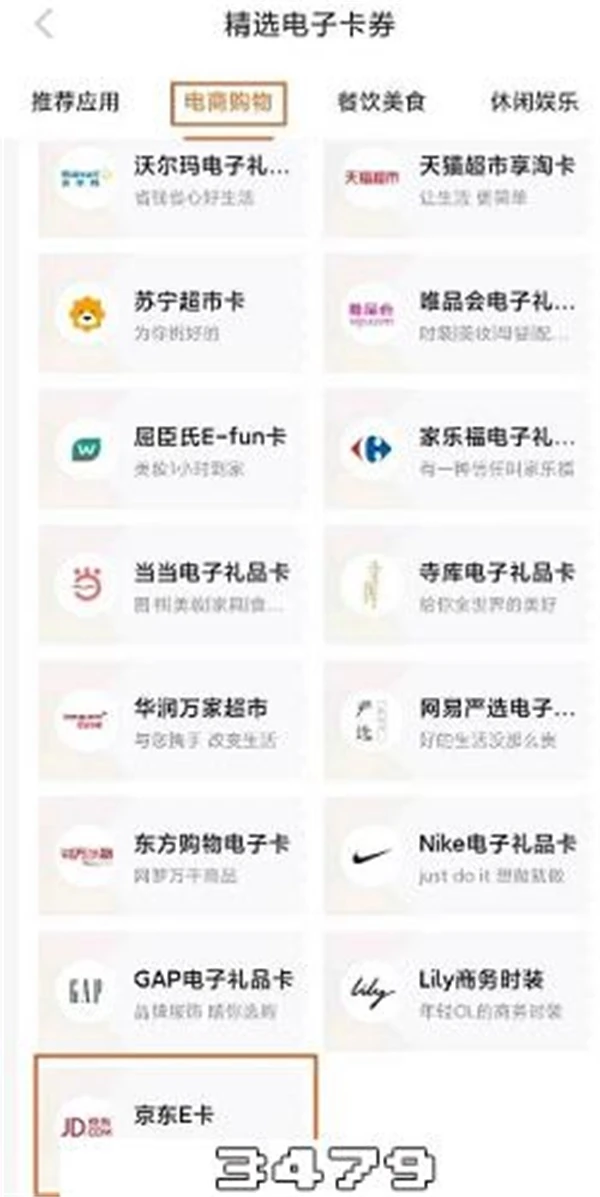
Task: Open the 休闲娱乐 tab
Action: tap(534, 101)
